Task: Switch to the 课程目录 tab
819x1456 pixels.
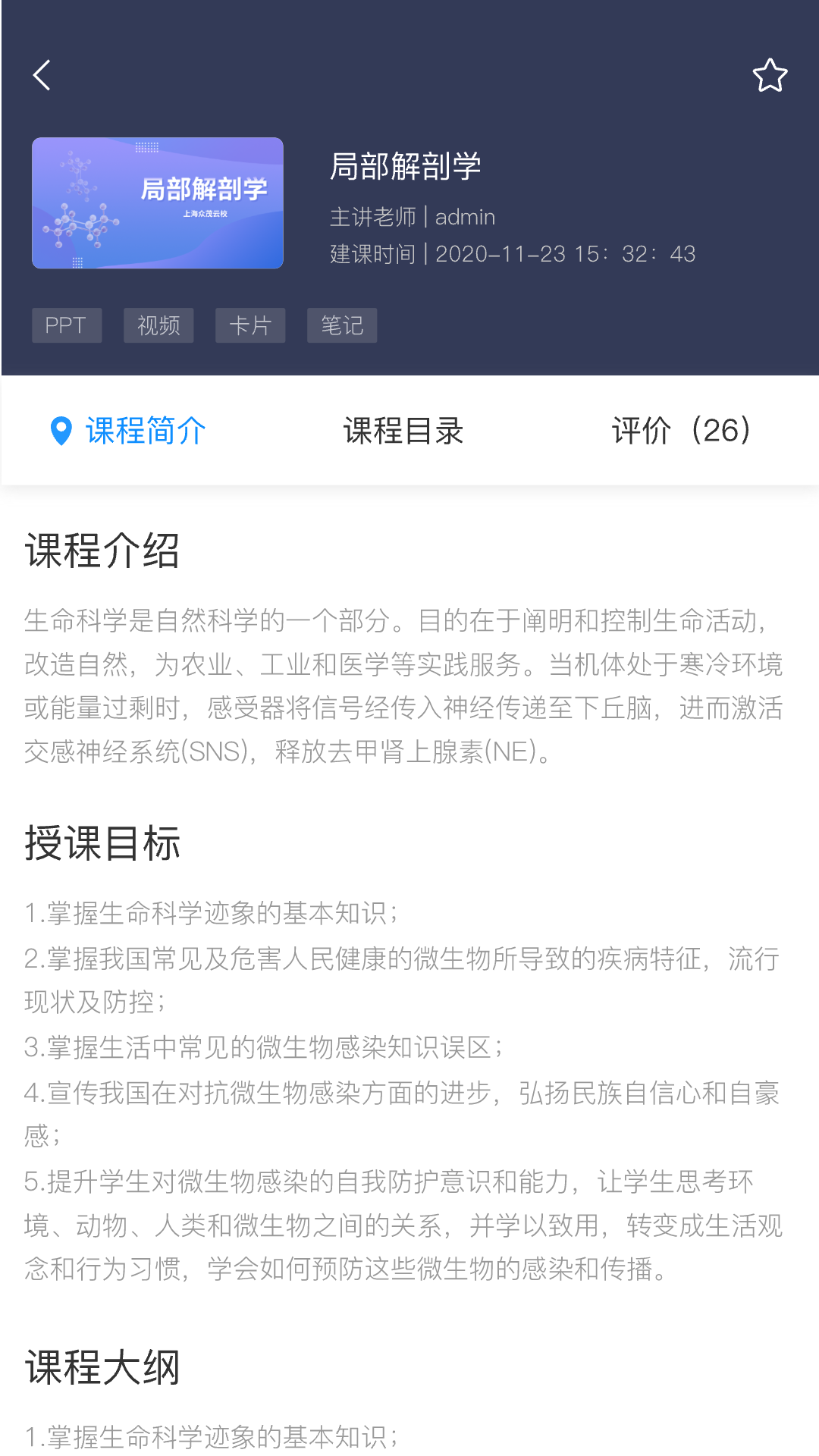Action: (x=403, y=431)
